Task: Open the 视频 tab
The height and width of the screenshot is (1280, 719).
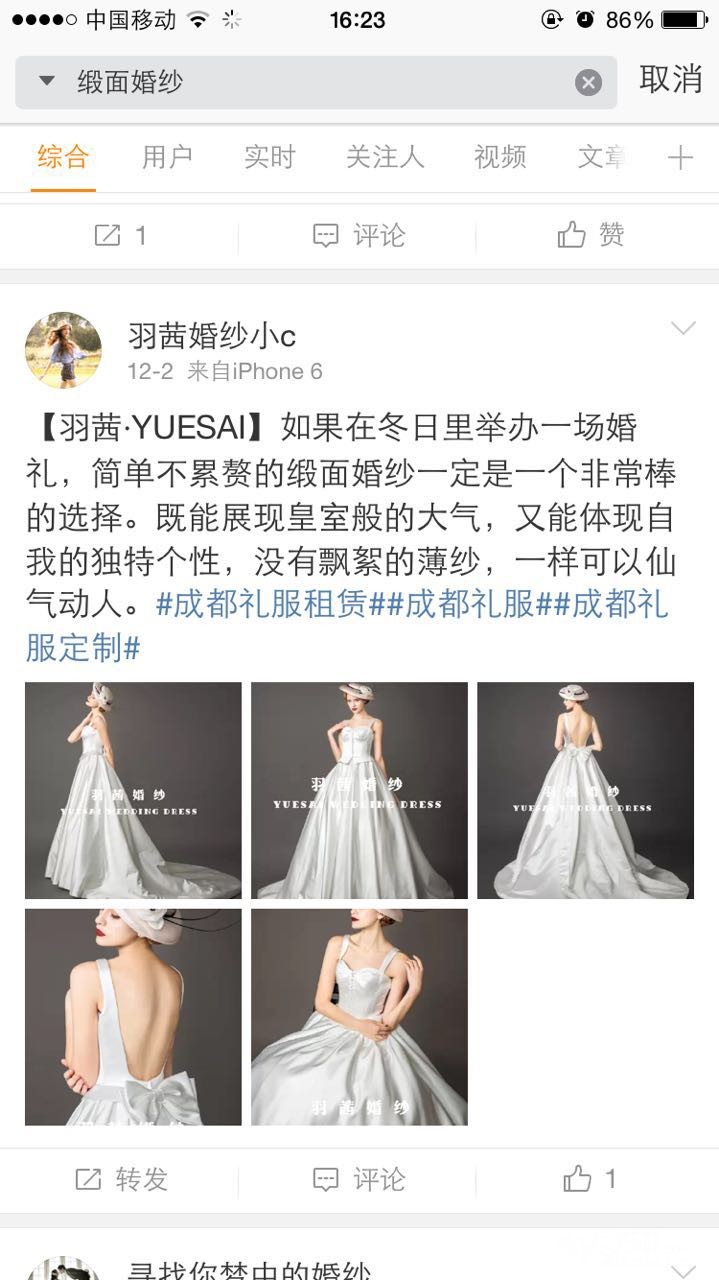Action: pos(500,157)
